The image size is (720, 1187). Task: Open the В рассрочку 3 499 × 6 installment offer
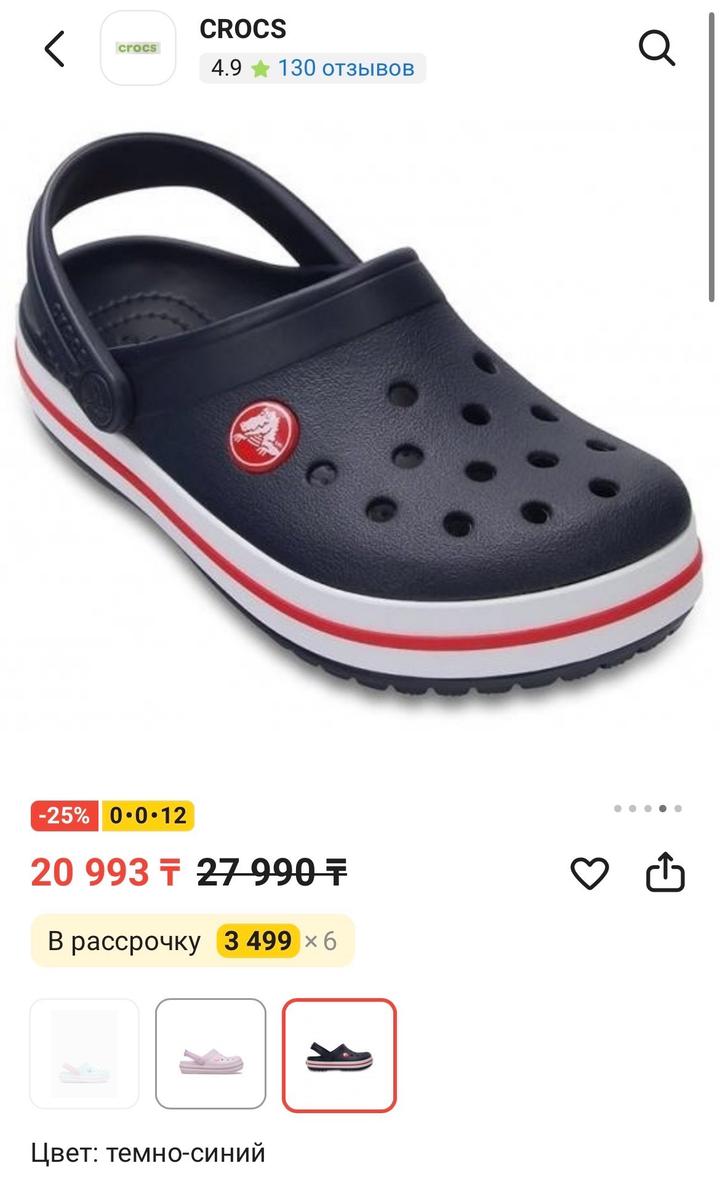192,941
